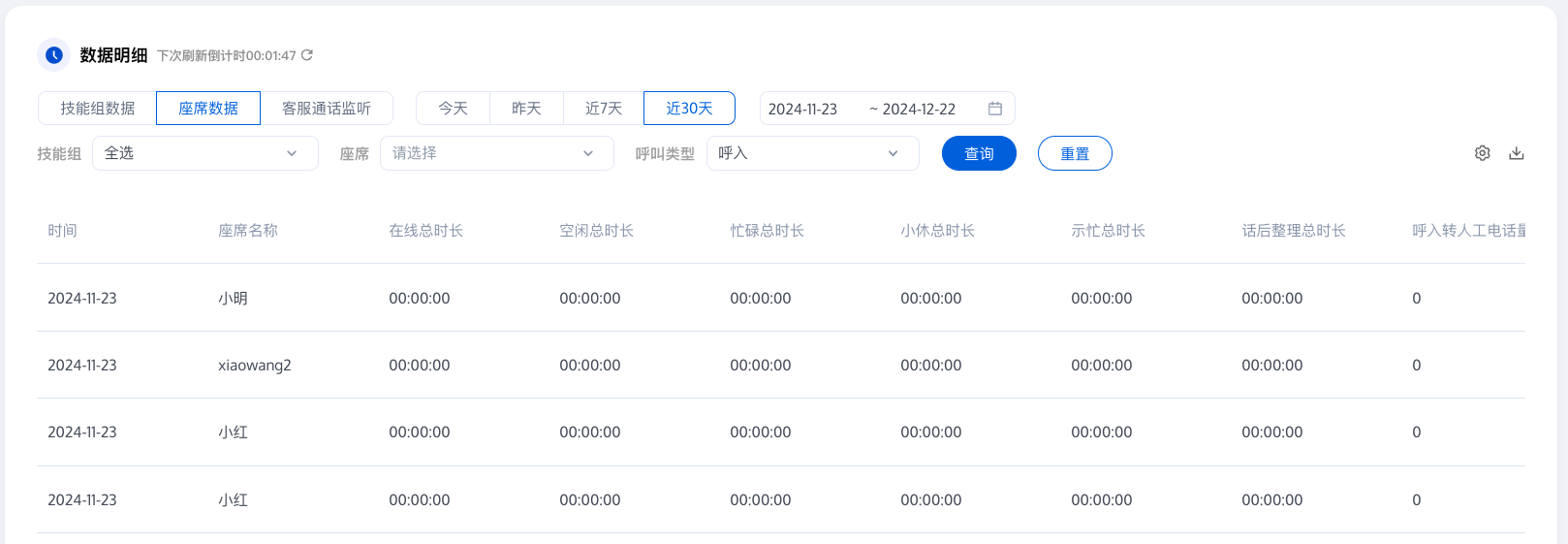1568x544 pixels.
Task: Open the 呼叫类型 dropdown
Action: tap(812, 153)
